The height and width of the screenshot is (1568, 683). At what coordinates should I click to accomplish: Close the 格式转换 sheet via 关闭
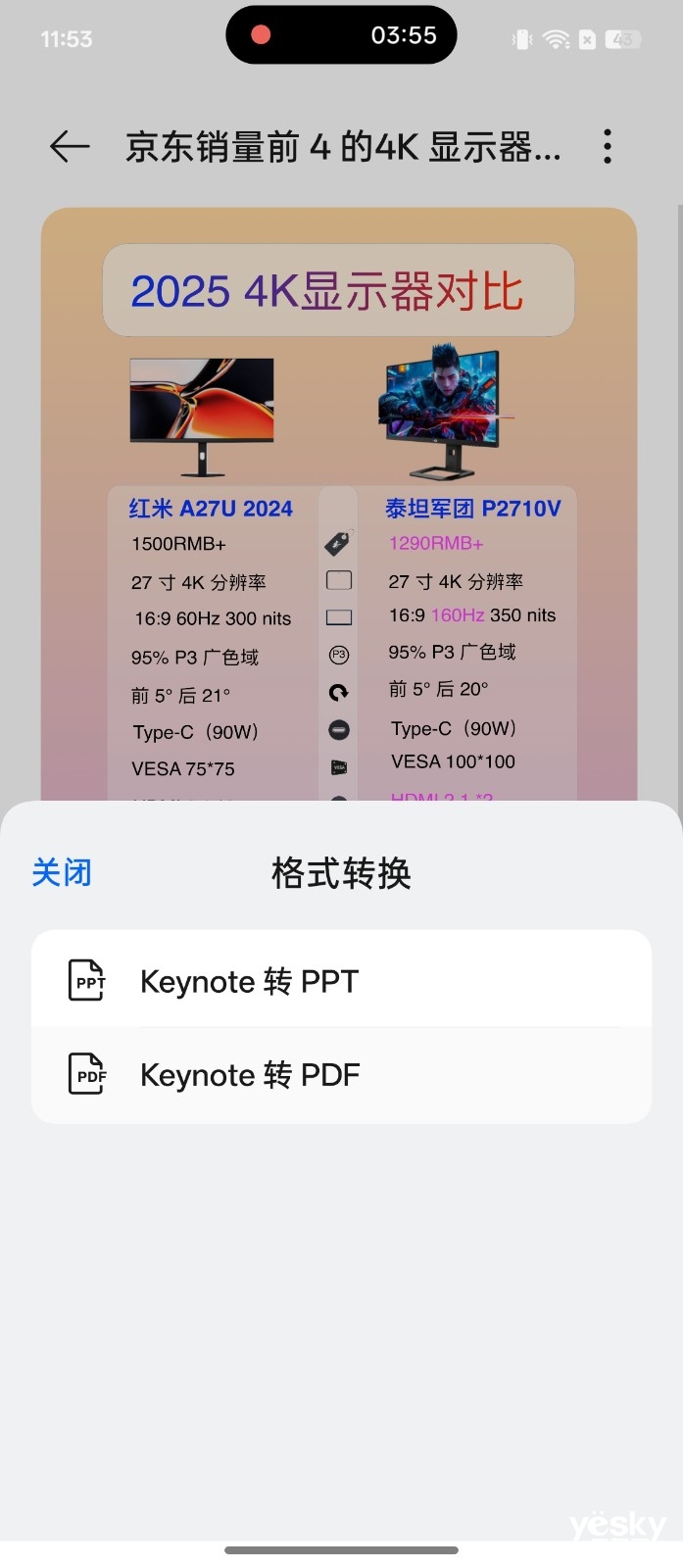[62, 872]
